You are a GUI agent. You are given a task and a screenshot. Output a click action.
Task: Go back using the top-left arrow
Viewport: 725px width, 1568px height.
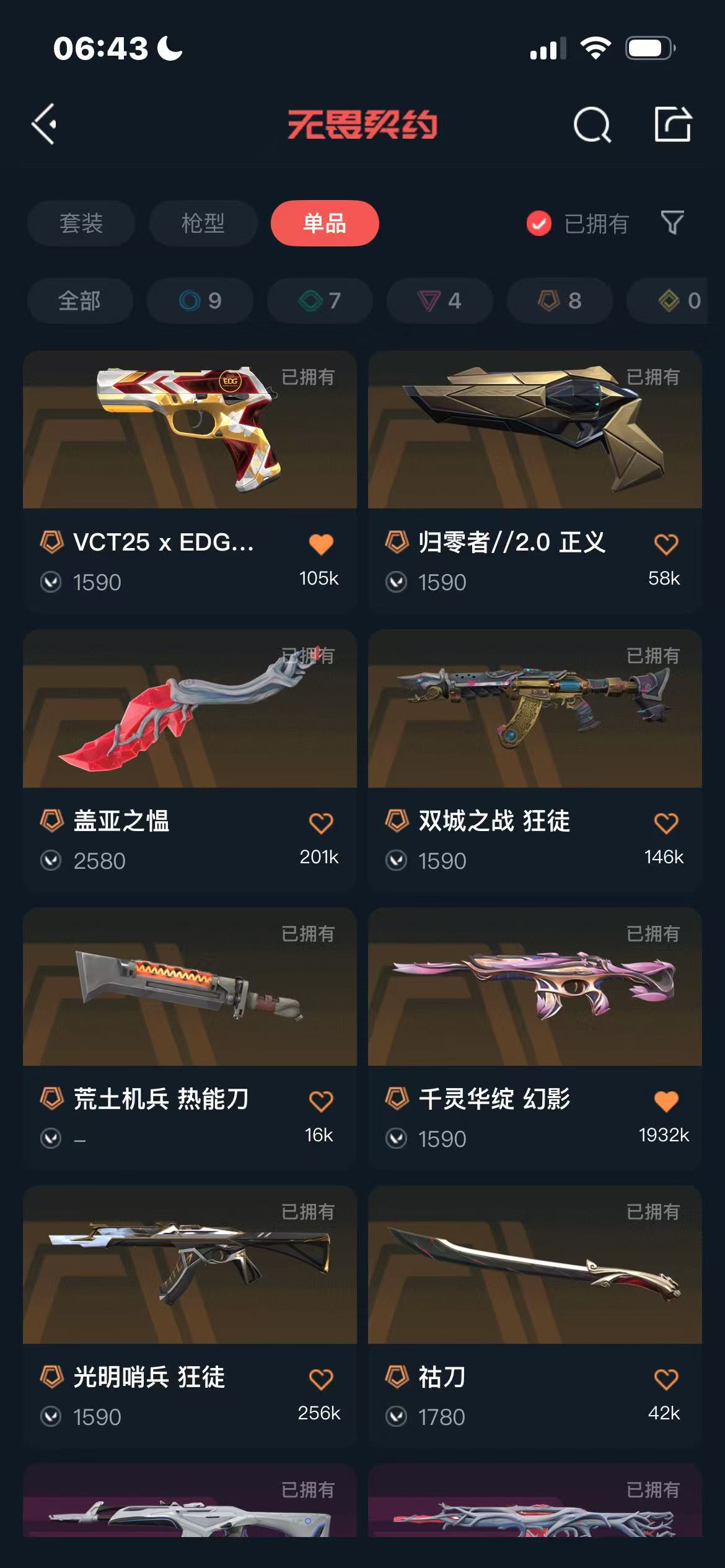[x=45, y=124]
